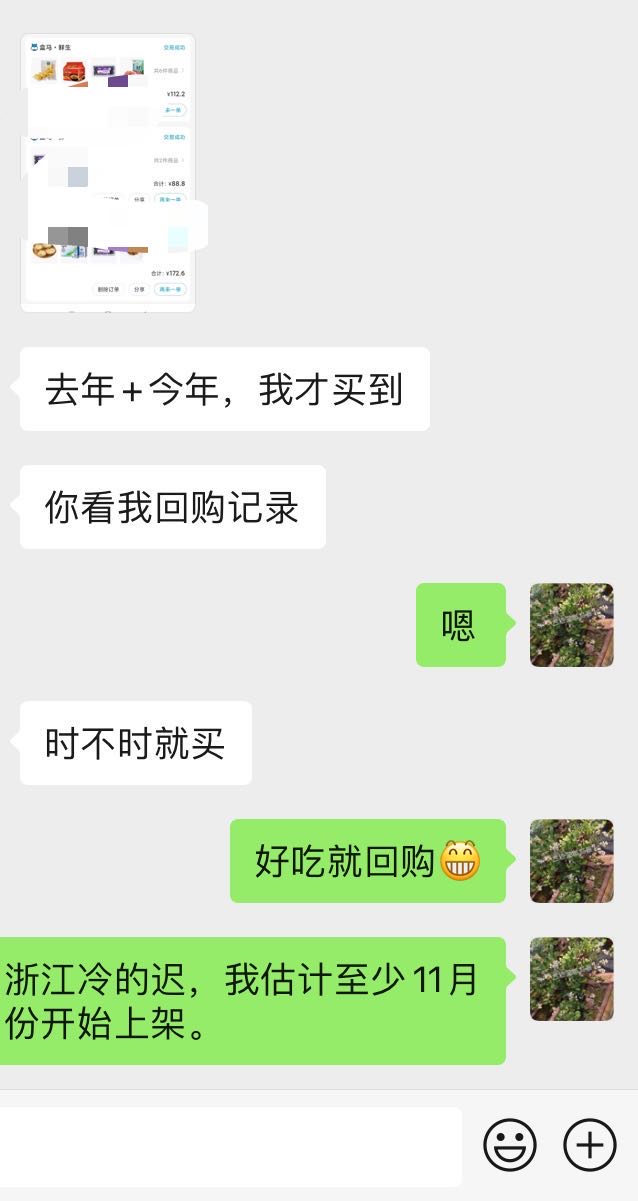Viewport: 638px width, 1201px height.
Task: Tap the avatar beside 好吃就回购 message
Action: (x=572, y=861)
